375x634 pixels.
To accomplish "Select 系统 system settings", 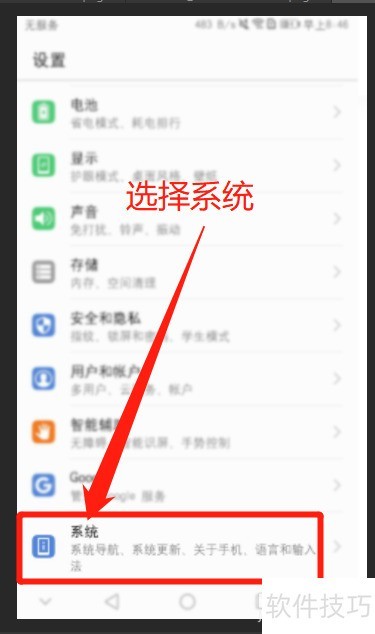I will pyautogui.click(x=188, y=547).
